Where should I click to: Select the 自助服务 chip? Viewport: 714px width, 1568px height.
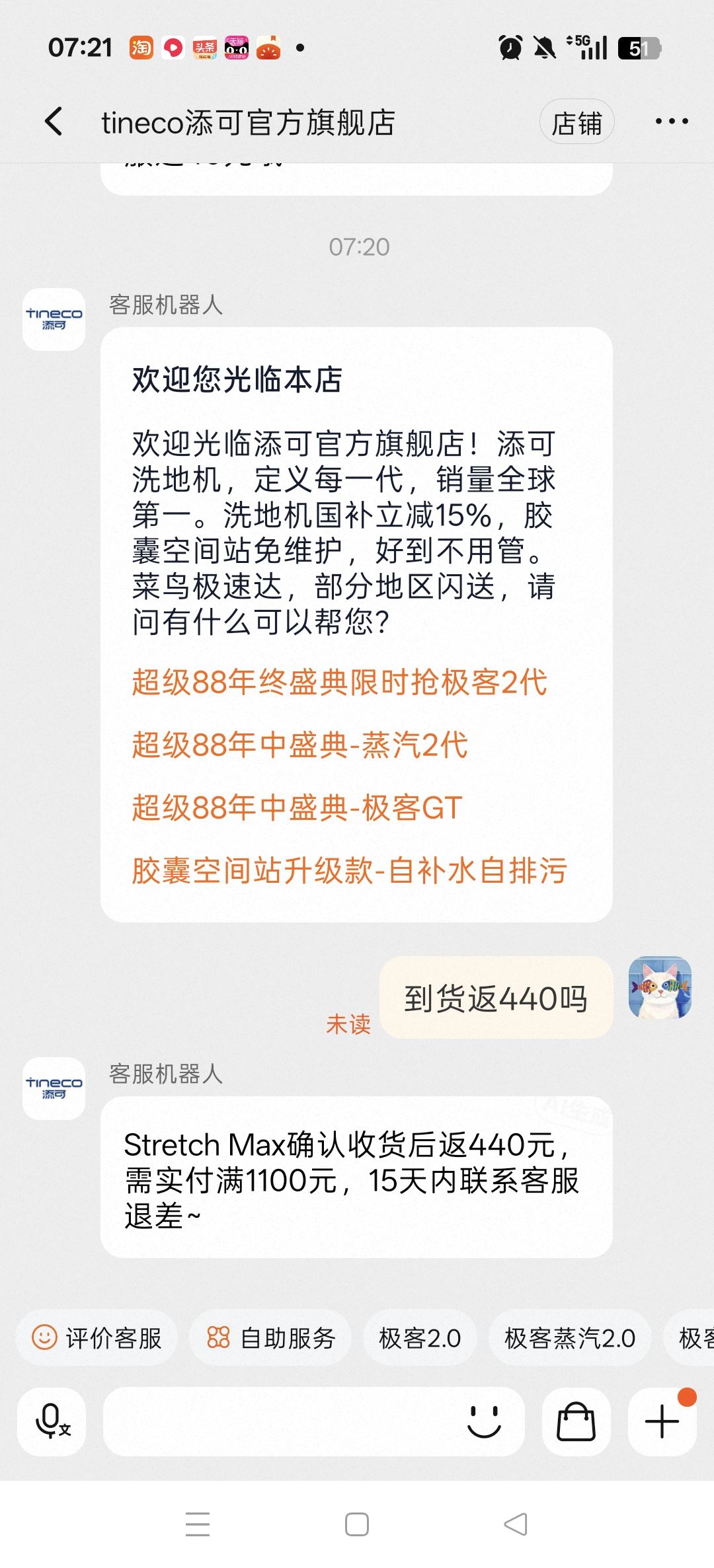270,1339
